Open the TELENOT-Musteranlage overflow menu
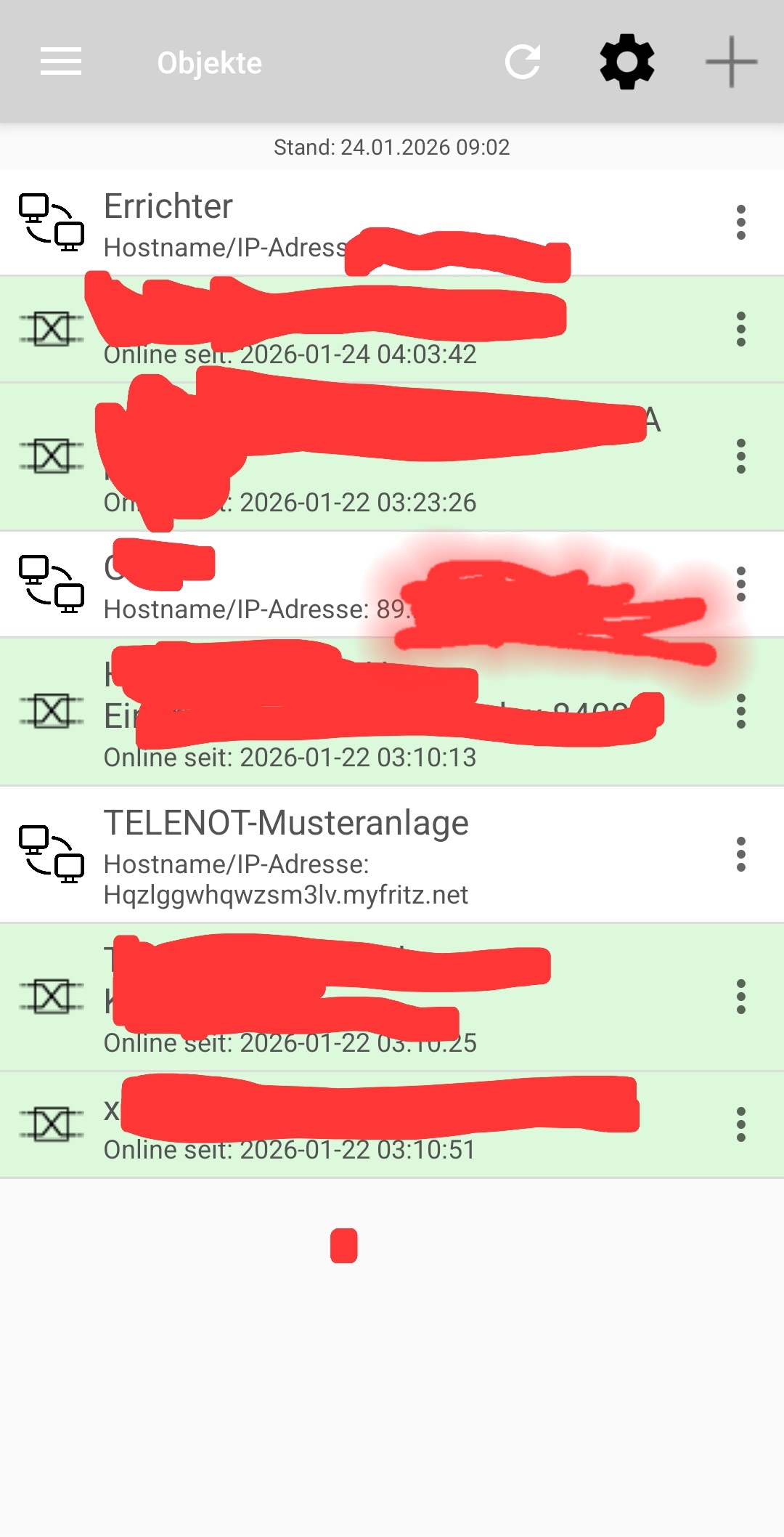 click(740, 854)
